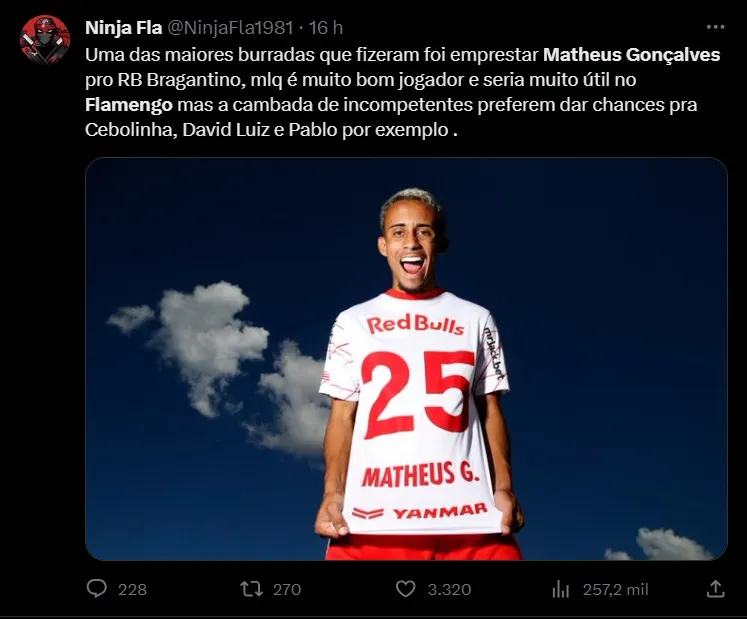View the tweet's analytics stats
Image resolution: width=747 pixels, height=619 pixels.
(562, 589)
